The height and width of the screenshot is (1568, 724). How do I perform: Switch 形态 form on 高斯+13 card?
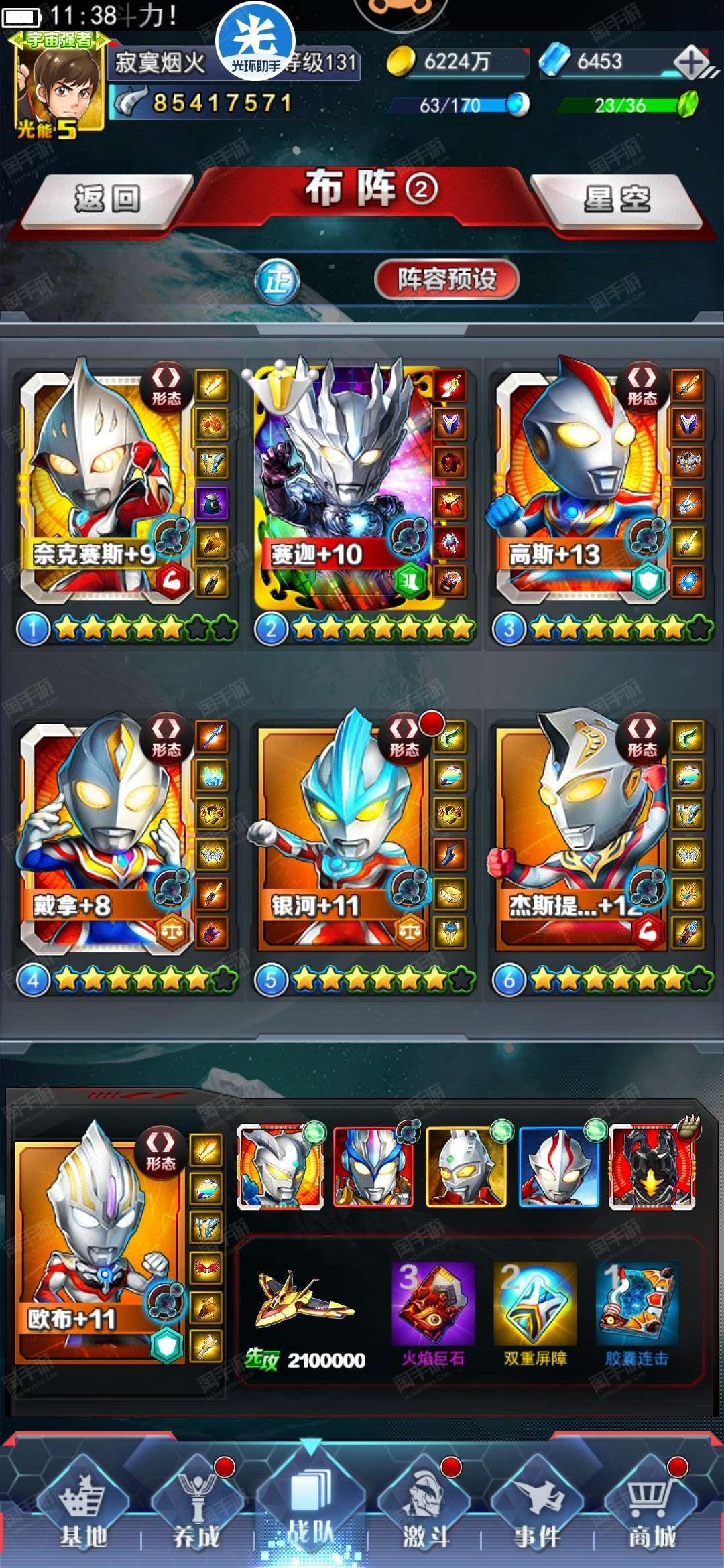click(642, 387)
